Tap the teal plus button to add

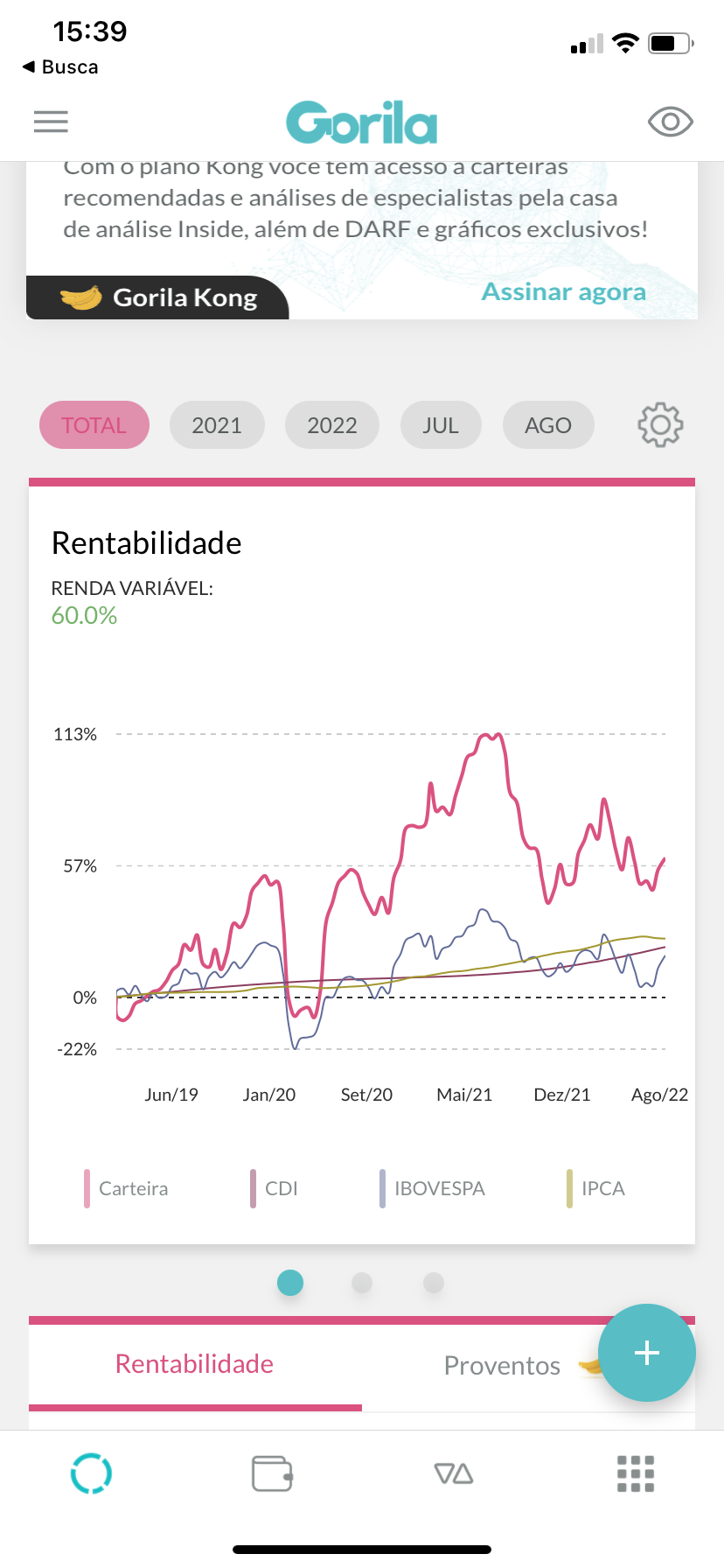[x=646, y=1352]
